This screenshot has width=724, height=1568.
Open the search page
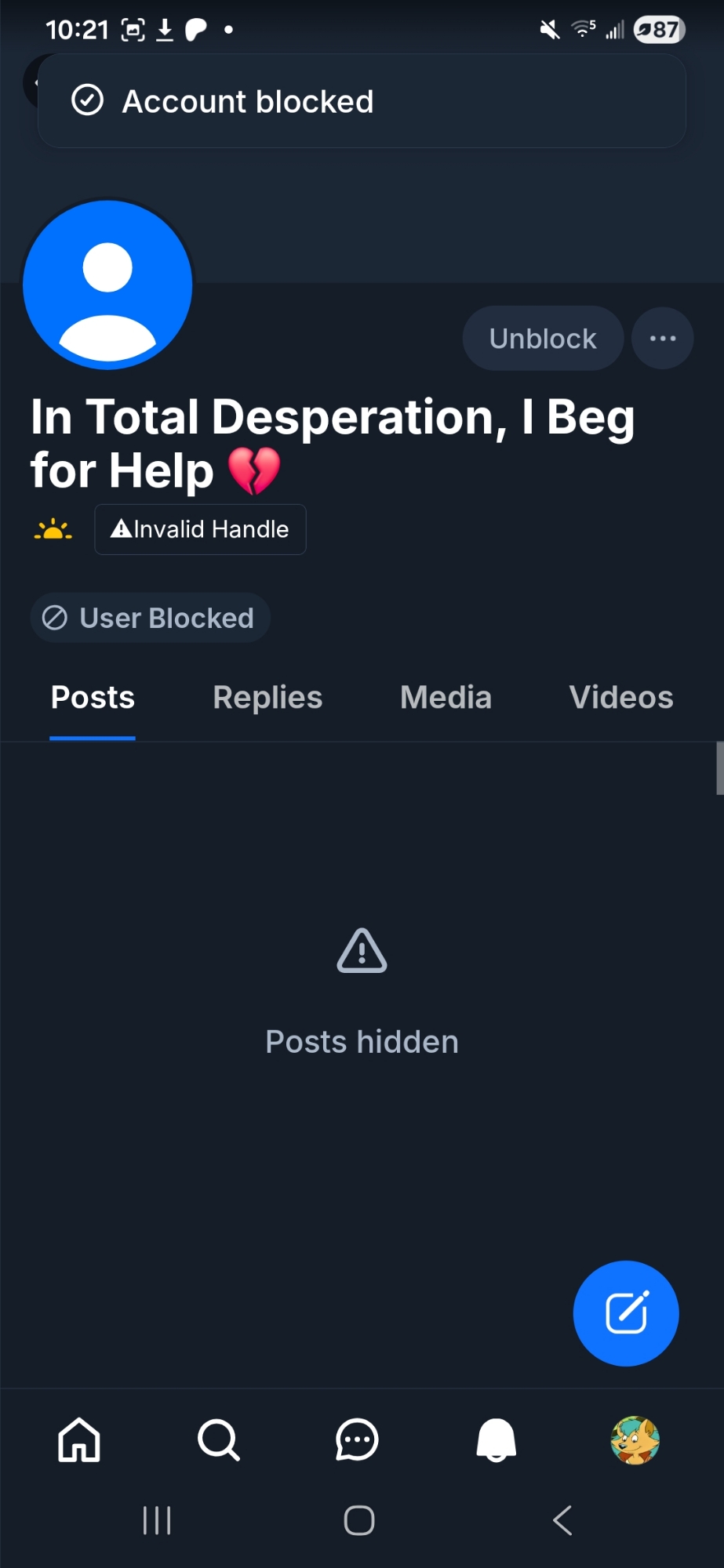[218, 1440]
